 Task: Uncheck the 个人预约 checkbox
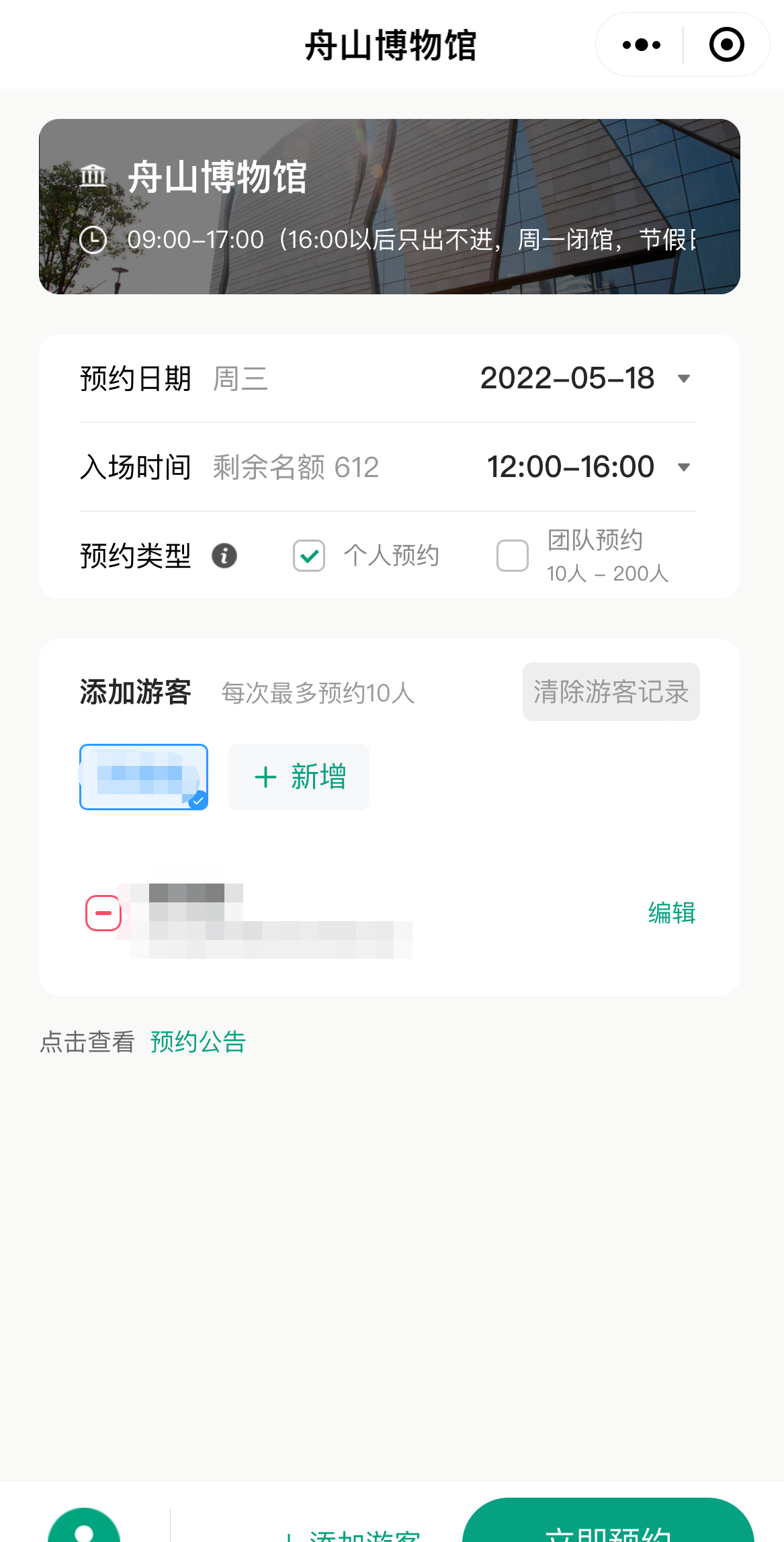pyautogui.click(x=309, y=556)
